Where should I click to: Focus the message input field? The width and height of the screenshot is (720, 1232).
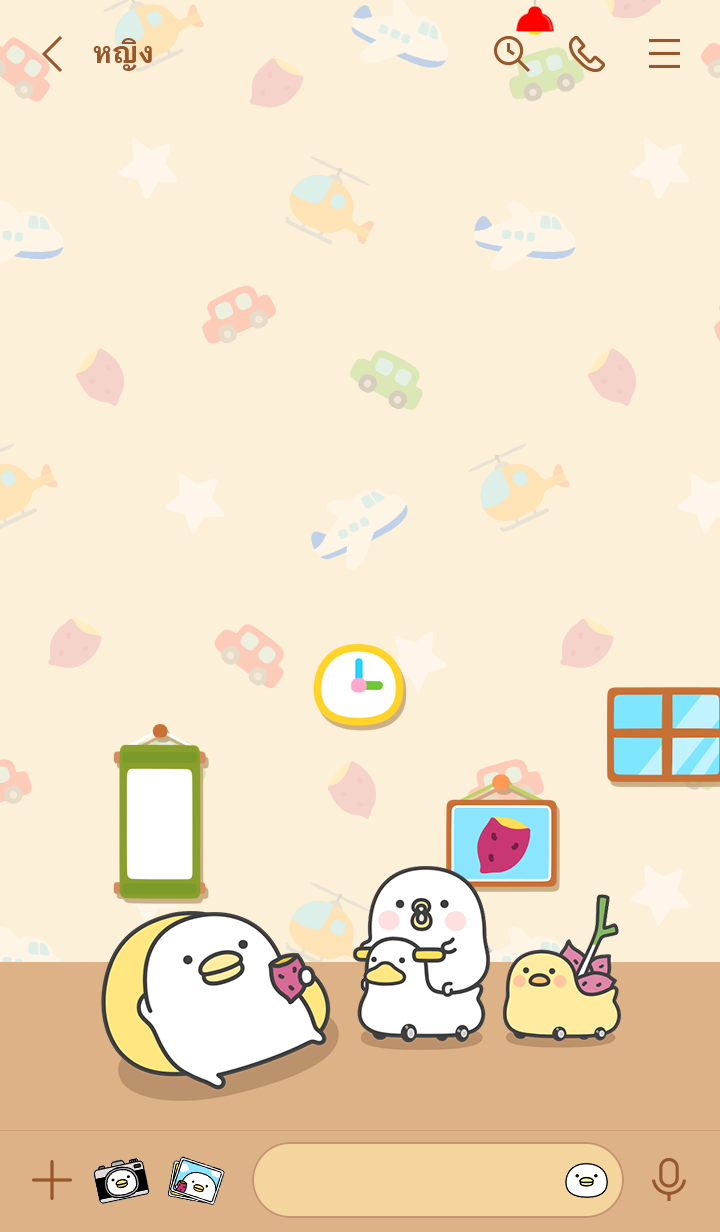[405, 1180]
